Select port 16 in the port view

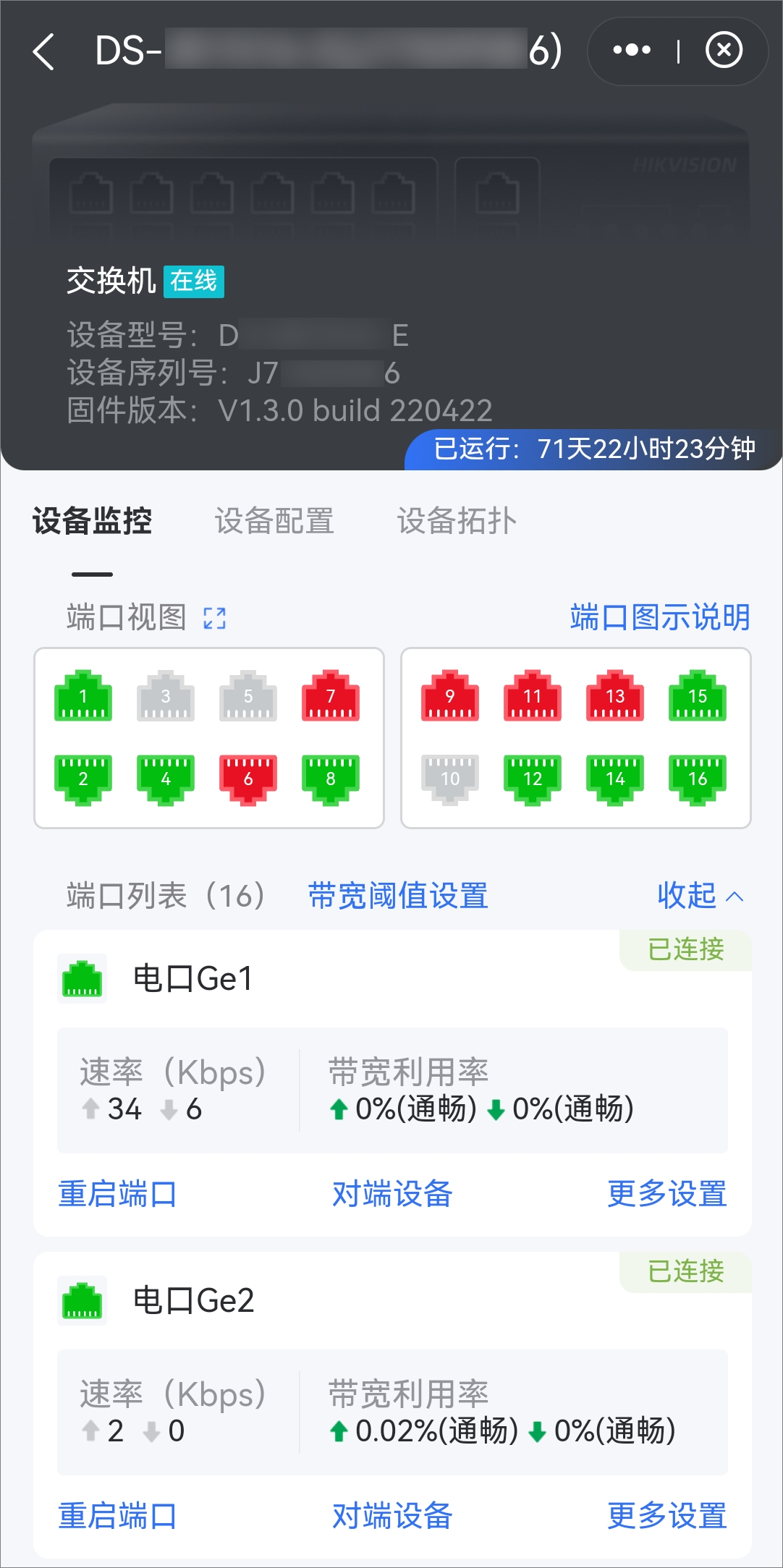coord(698,779)
